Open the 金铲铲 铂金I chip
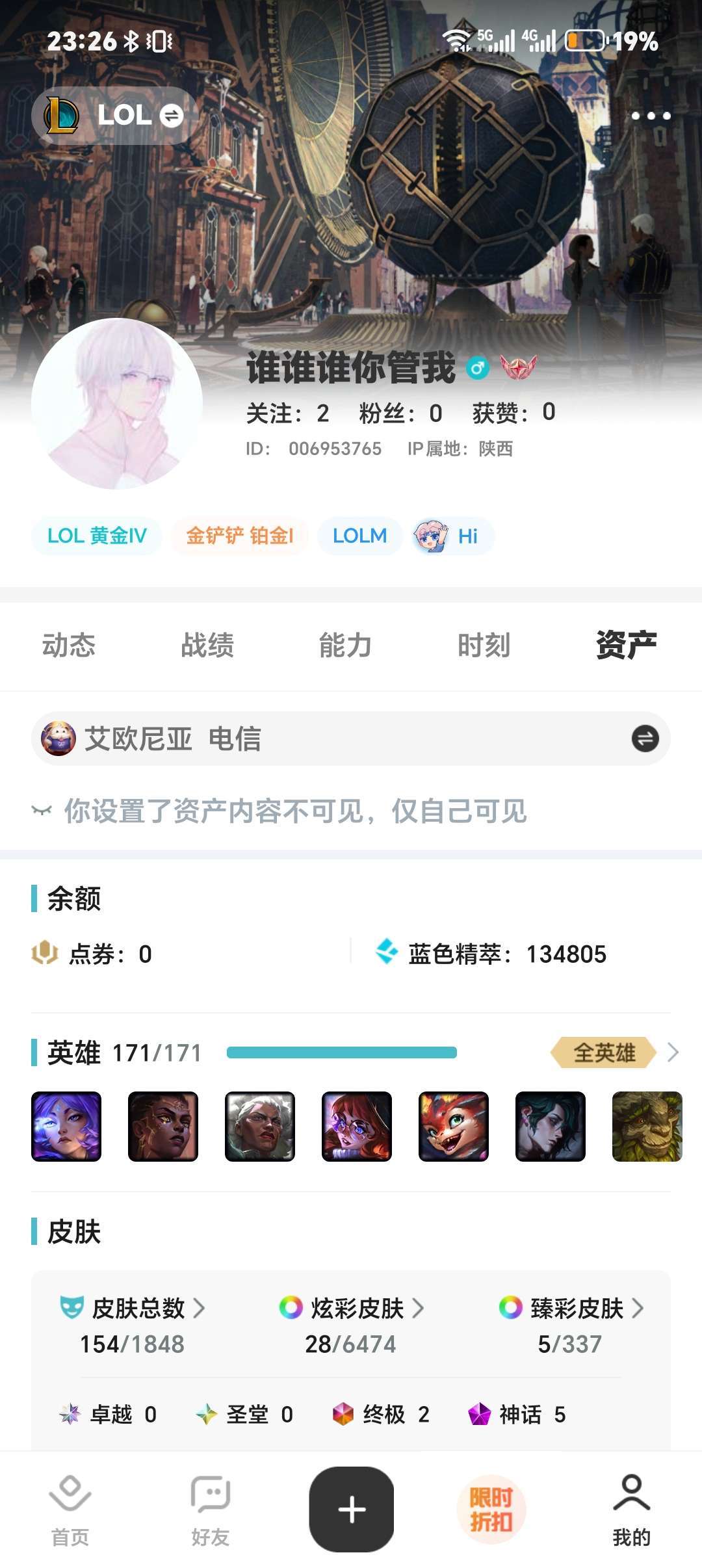 (x=240, y=536)
